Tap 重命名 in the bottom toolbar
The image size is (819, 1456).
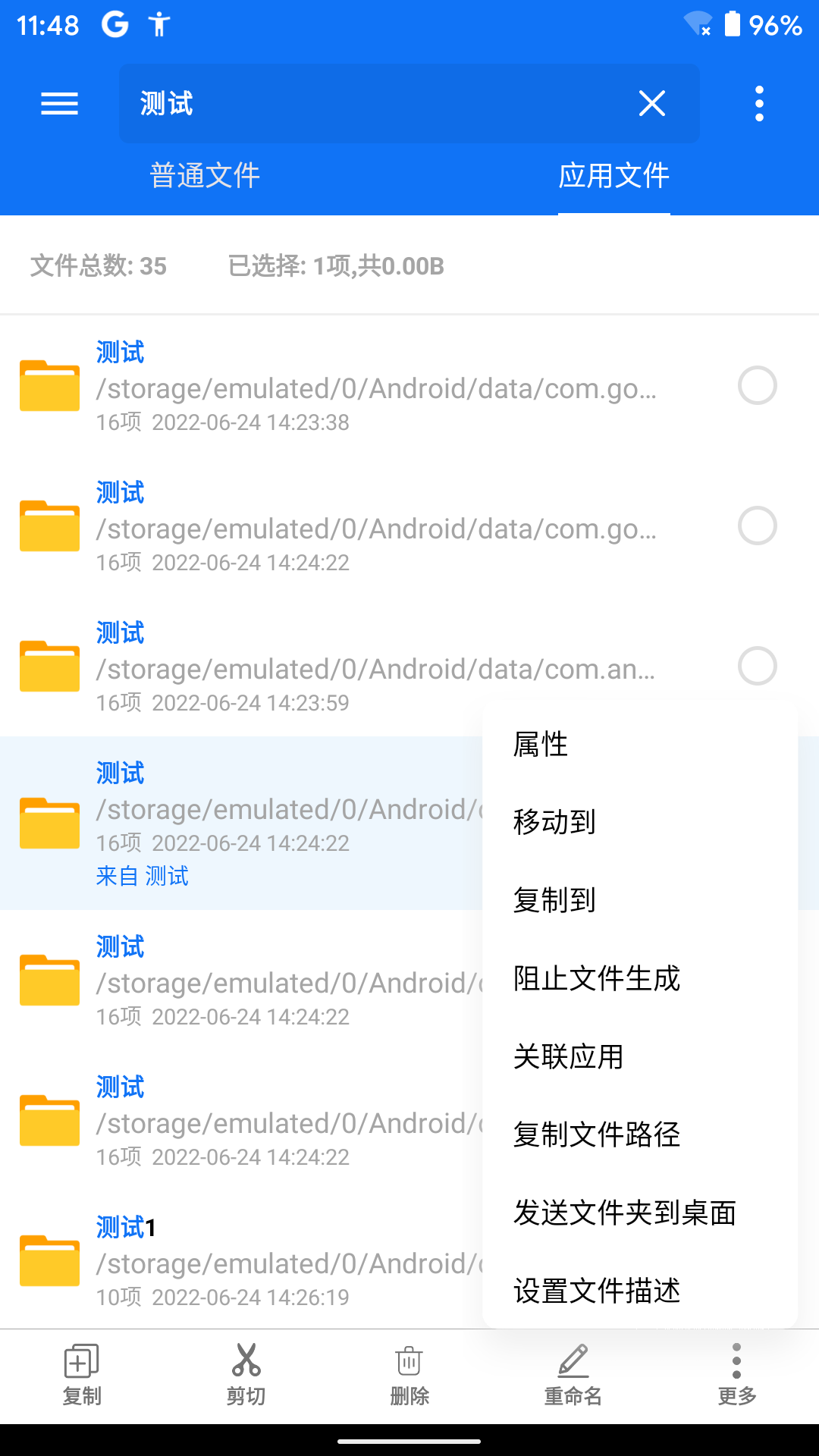click(x=573, y=1374)
